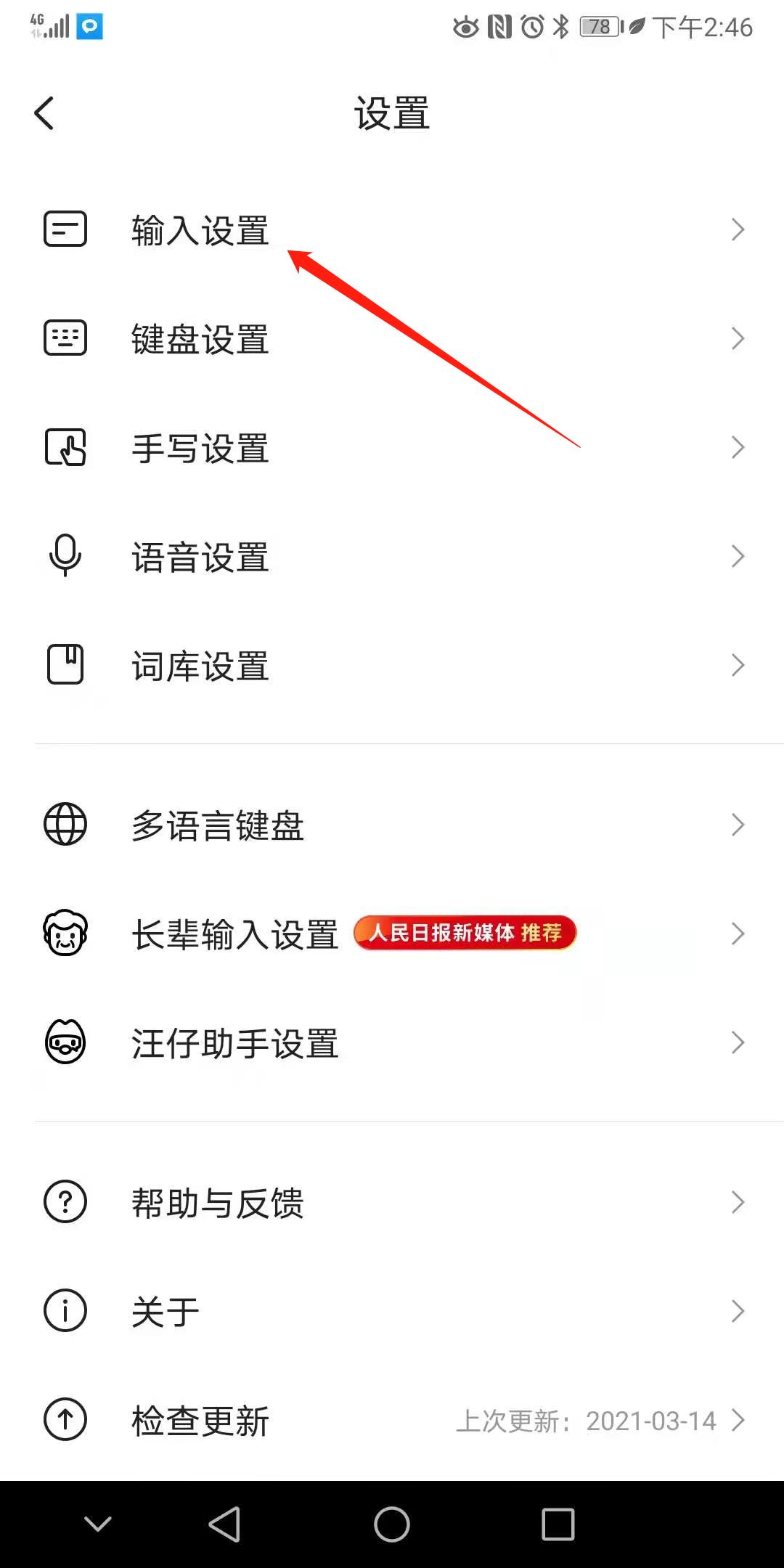Viewport: 784px width, 1568px height.
Task: Expand 多语言键盘 with its chevron
Action: point(737,825)
